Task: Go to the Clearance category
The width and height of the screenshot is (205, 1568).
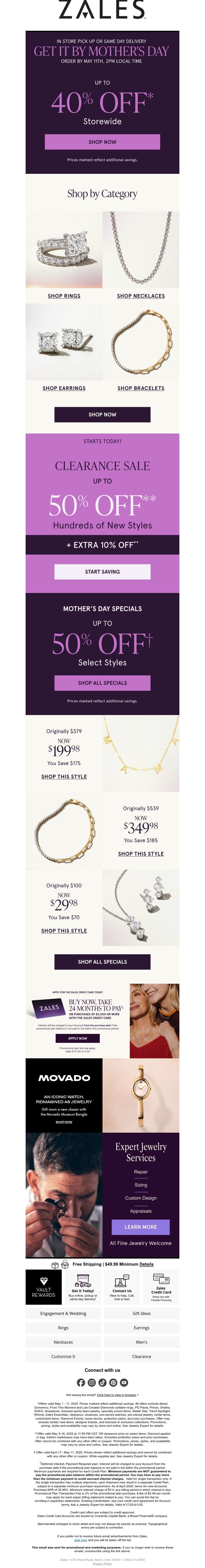Action: pos(141,1356)
